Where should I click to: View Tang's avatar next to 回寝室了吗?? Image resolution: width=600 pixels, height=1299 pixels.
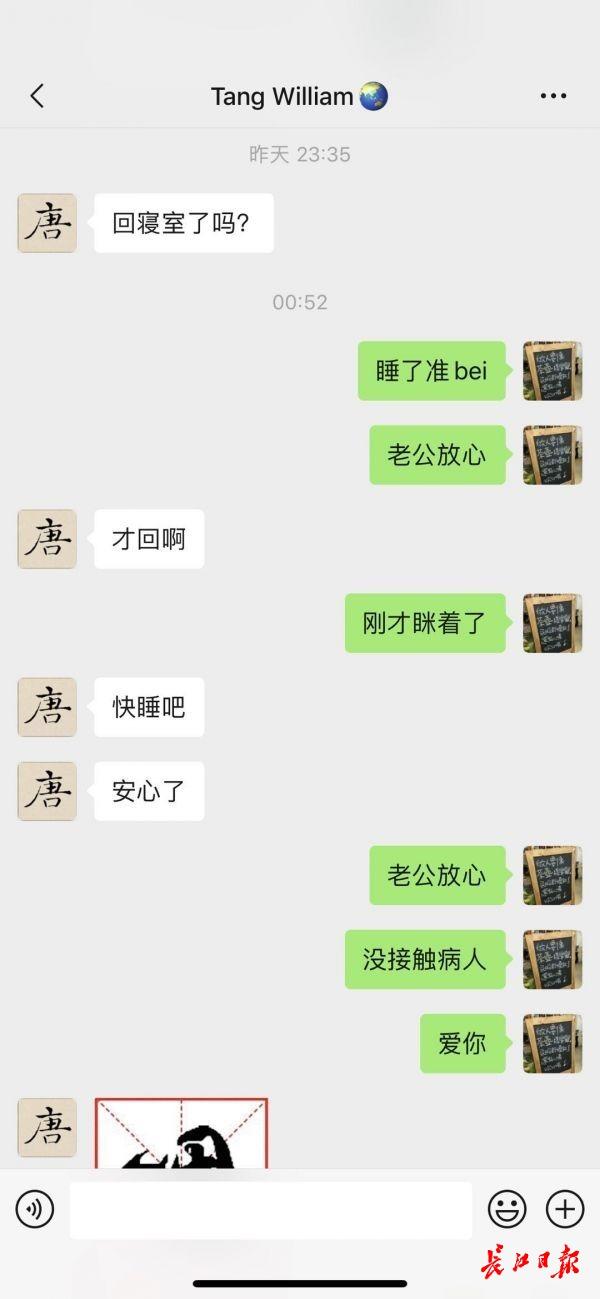click(x=47, y=223)
